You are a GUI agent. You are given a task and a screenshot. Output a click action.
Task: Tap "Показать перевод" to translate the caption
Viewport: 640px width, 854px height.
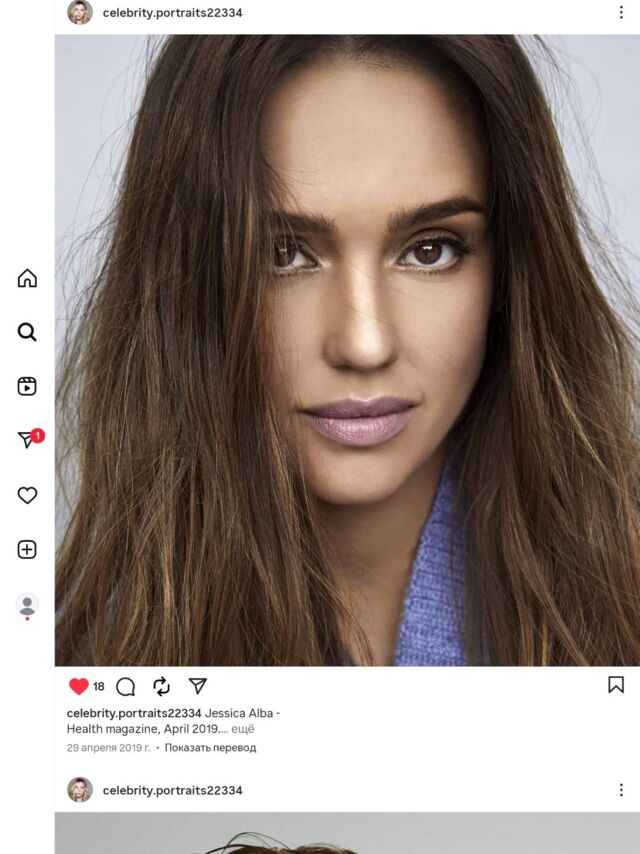click(210, 747)
